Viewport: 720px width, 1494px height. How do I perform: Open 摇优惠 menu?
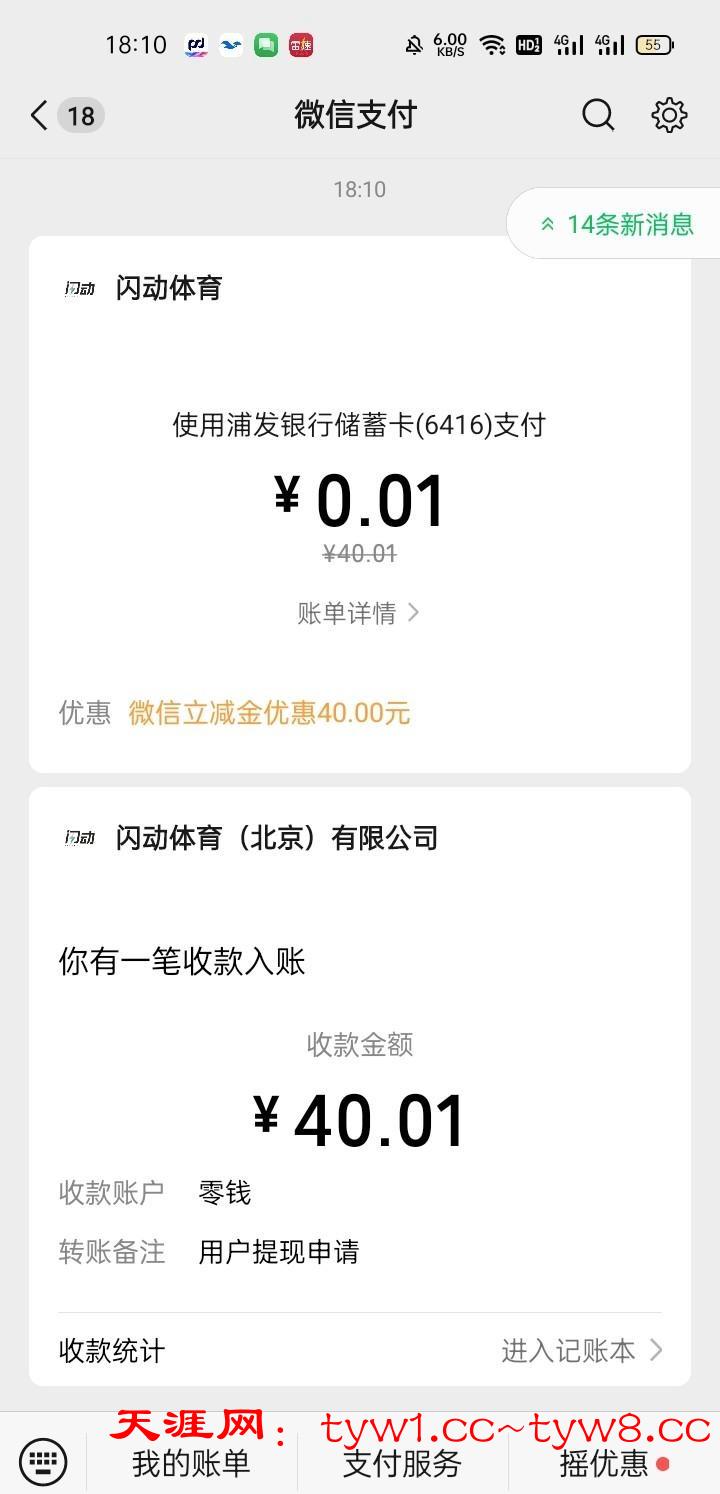[x=606, y=1464]
